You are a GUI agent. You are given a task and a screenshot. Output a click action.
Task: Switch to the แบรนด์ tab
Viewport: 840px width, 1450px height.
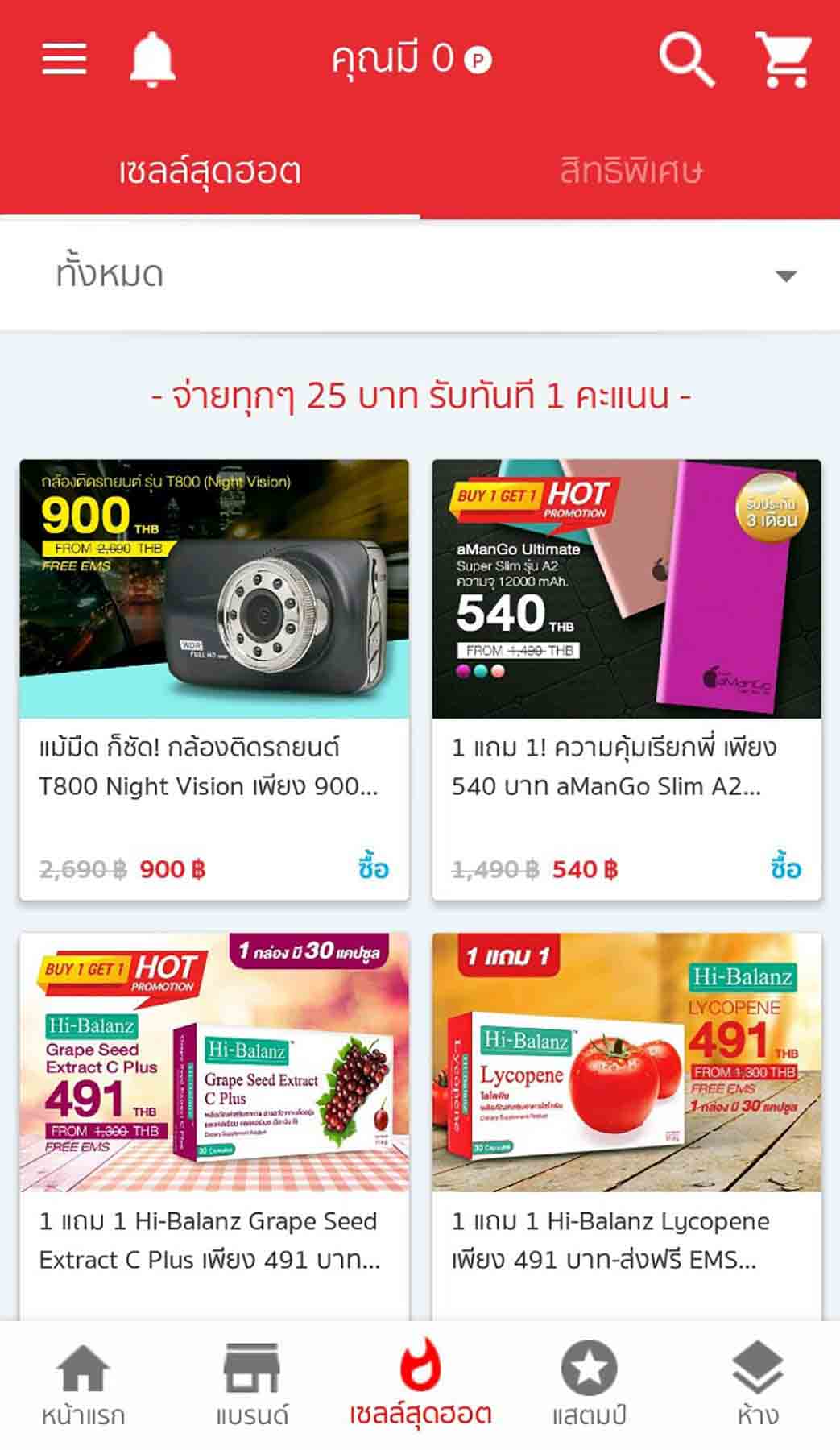click(252, 1386)
